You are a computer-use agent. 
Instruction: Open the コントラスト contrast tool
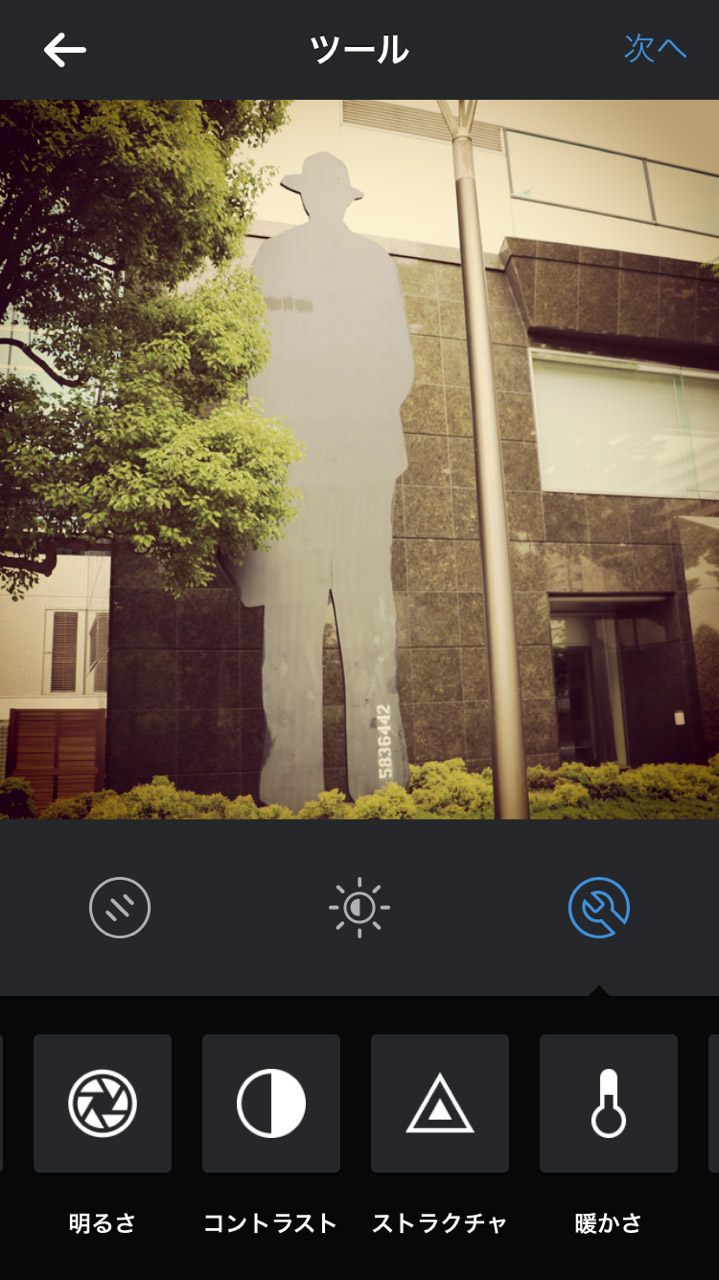pyautogui.click(x=271, y=1103)
